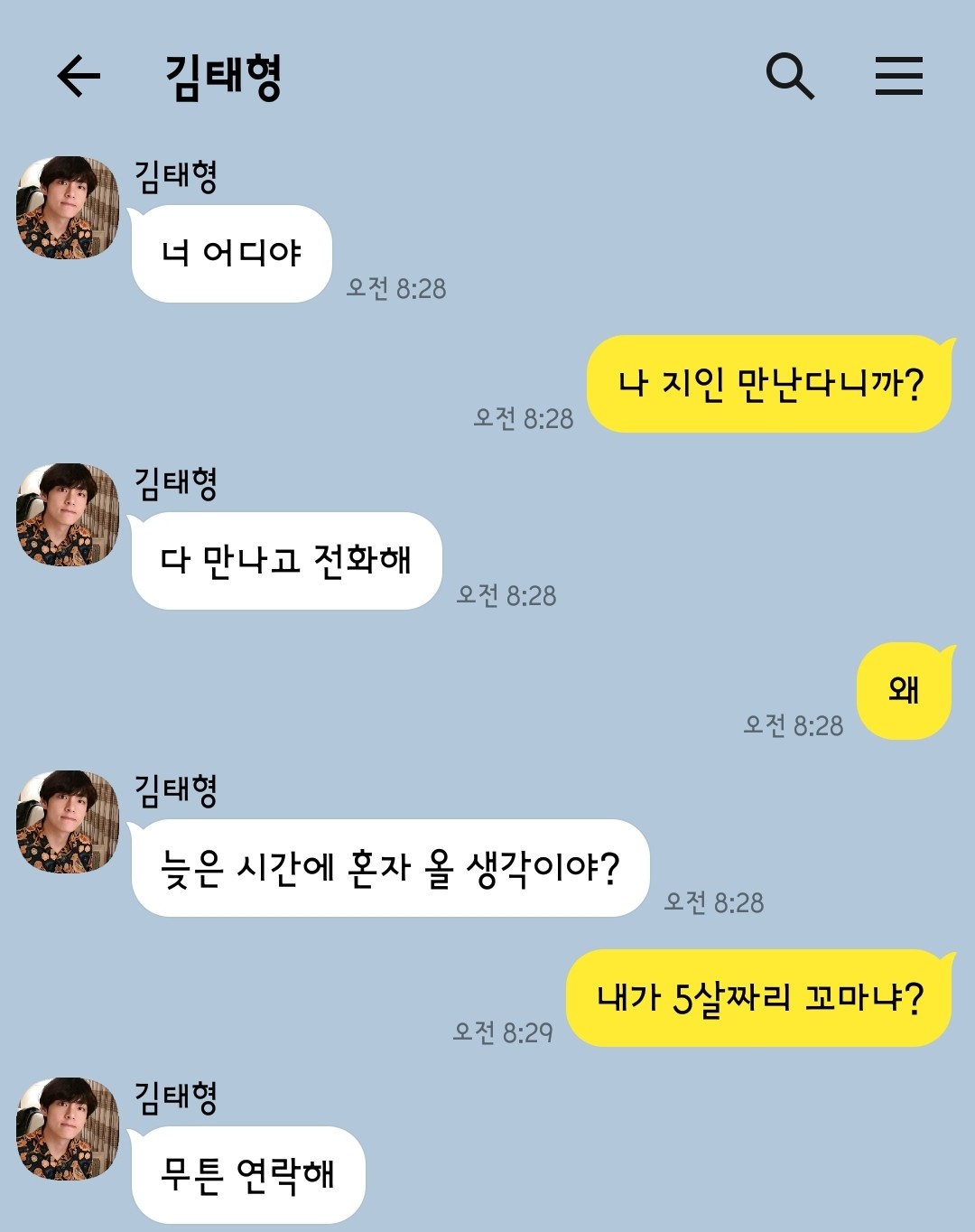Search within this conversation
Screen dimensions: 975x1232
click(x=790, y=75)
